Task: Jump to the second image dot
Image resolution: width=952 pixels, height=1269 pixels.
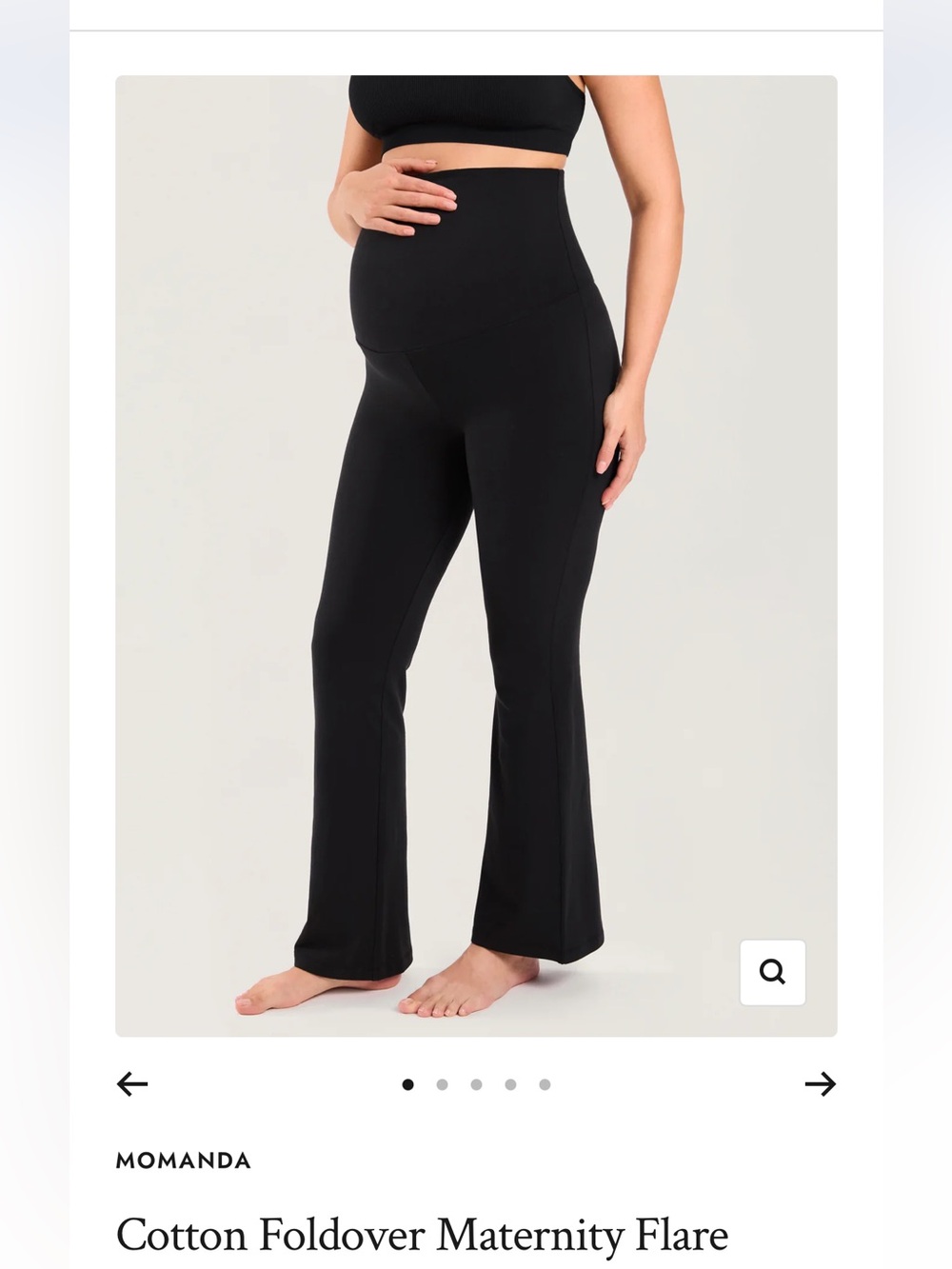Action: coord(442,1084)
